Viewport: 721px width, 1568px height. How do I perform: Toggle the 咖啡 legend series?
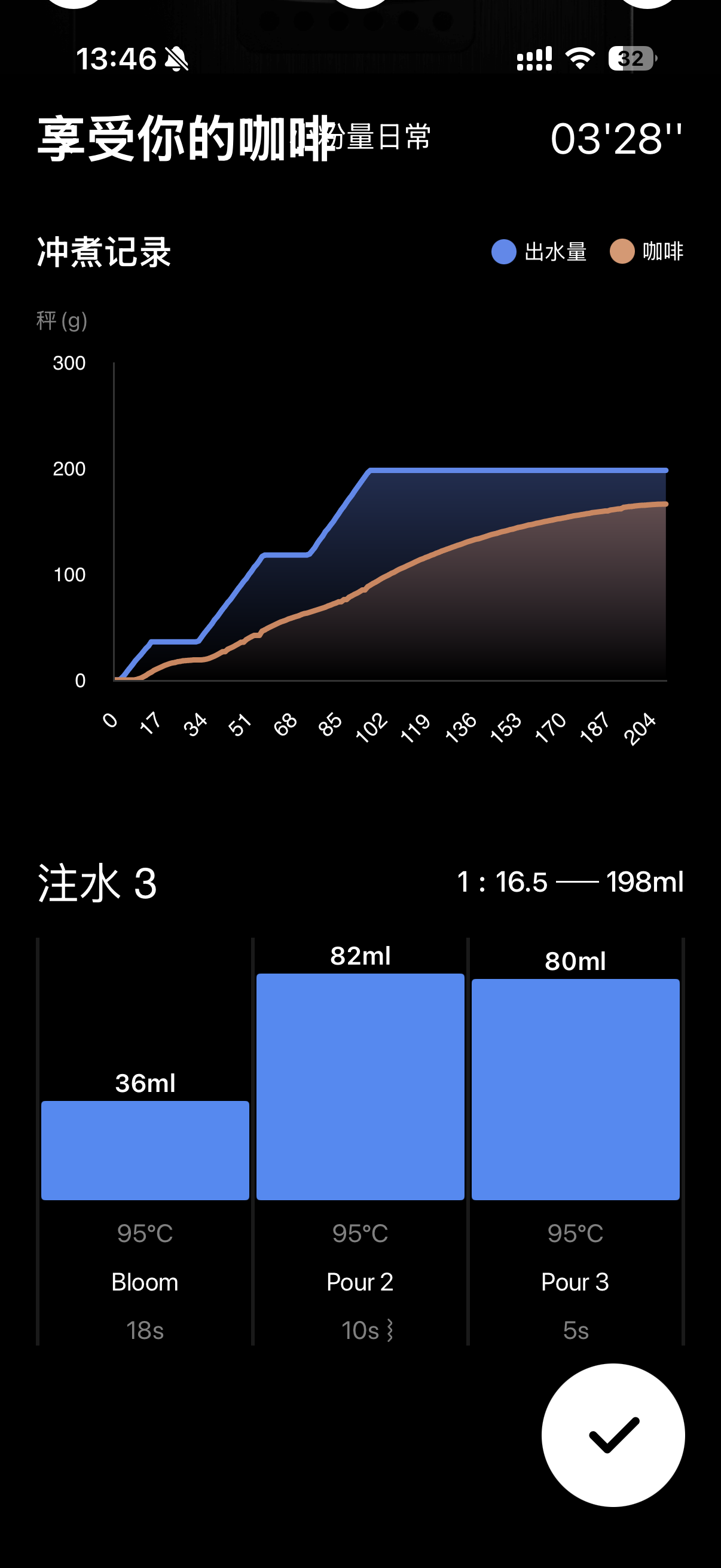click(646, 251)
